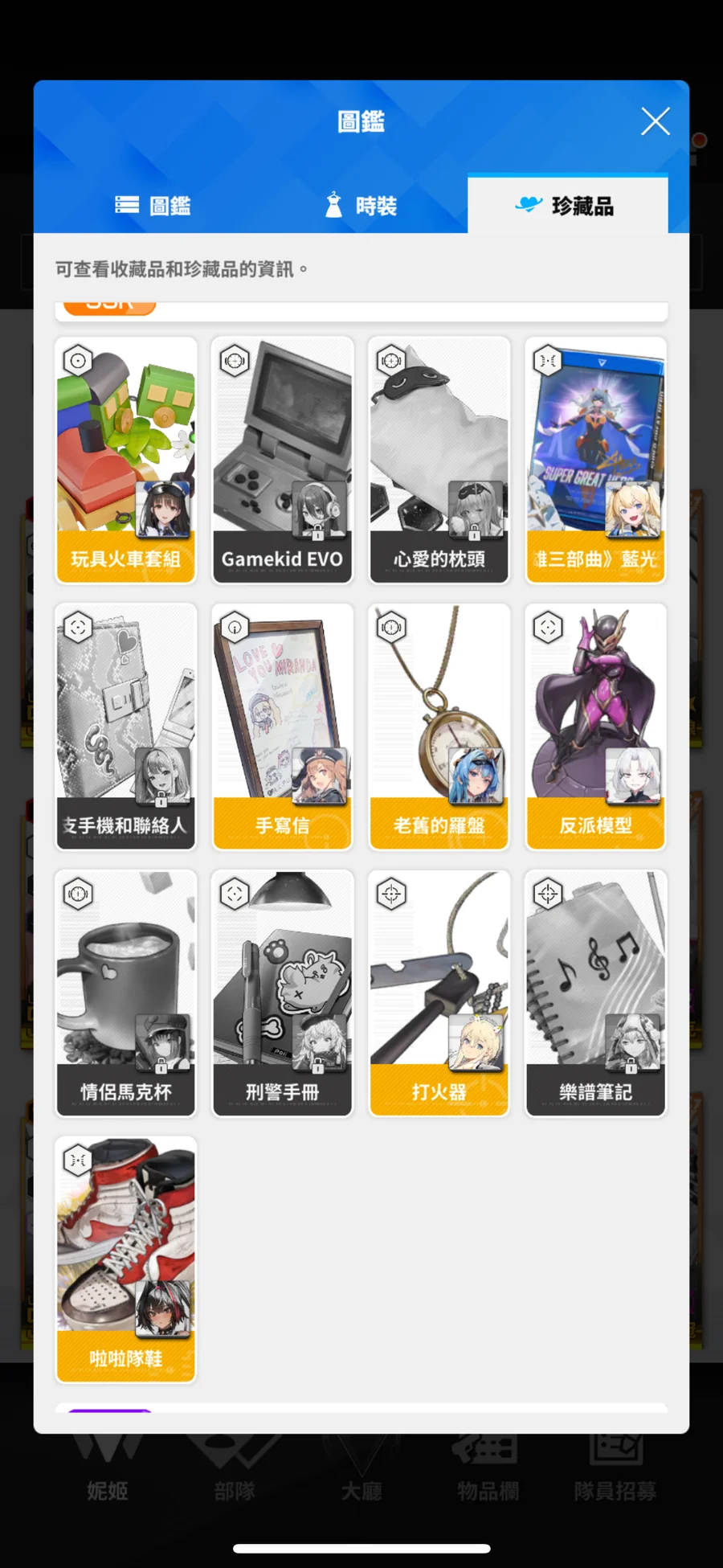Open the 啦啦隊鞋 collectible

click(125, 1259)
